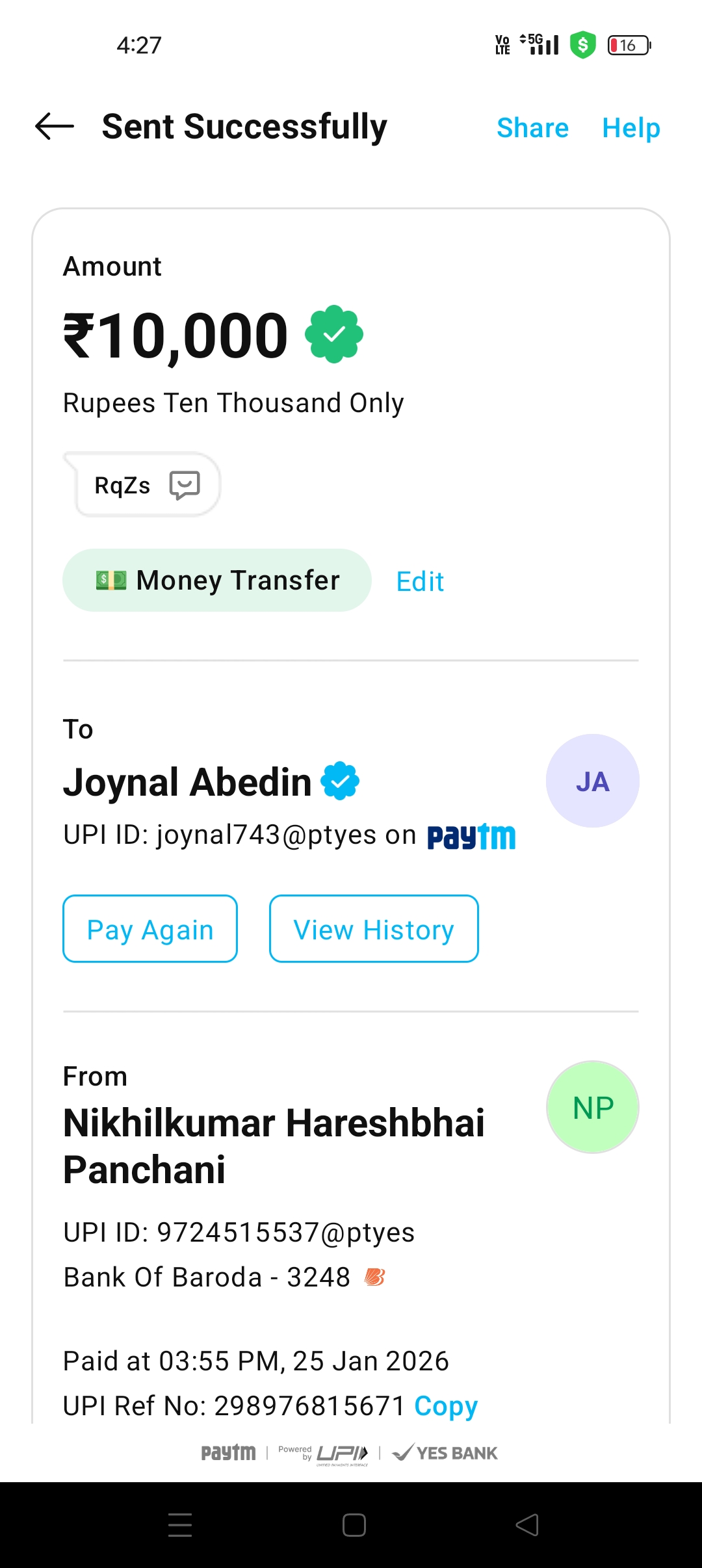
Task: Open recent apps from navigation bar
Action: pos(180,1525)
